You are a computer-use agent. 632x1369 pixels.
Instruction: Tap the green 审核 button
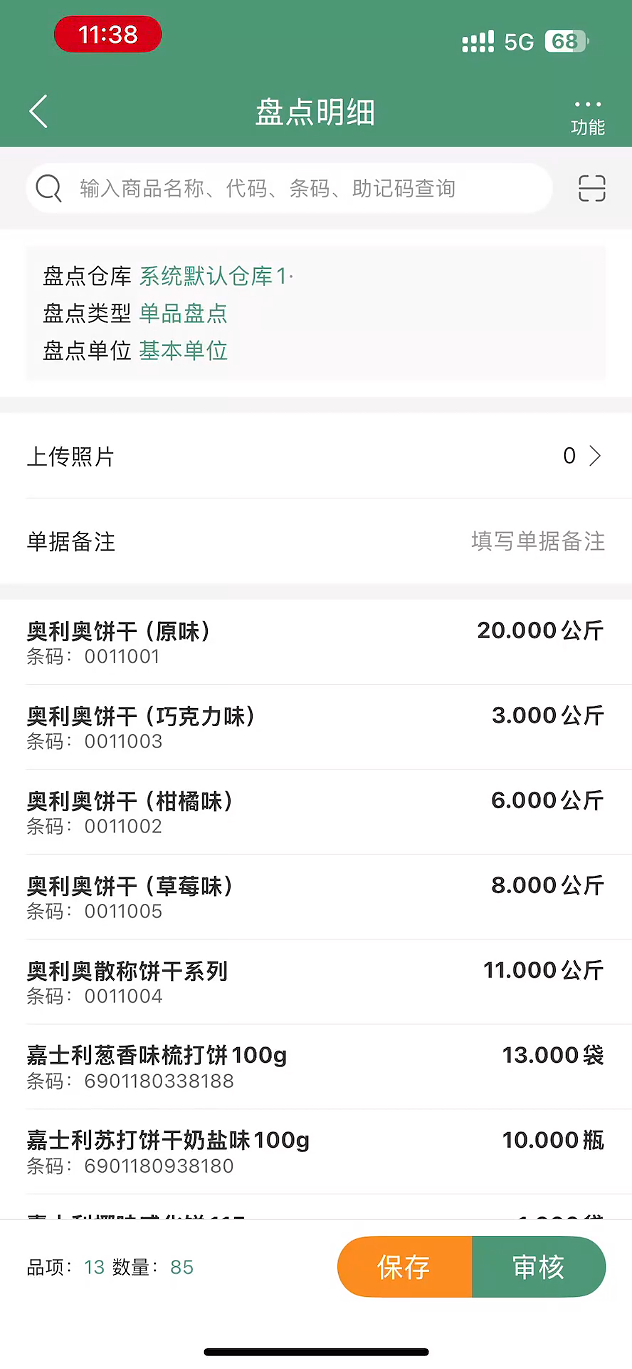(539, 1267)
